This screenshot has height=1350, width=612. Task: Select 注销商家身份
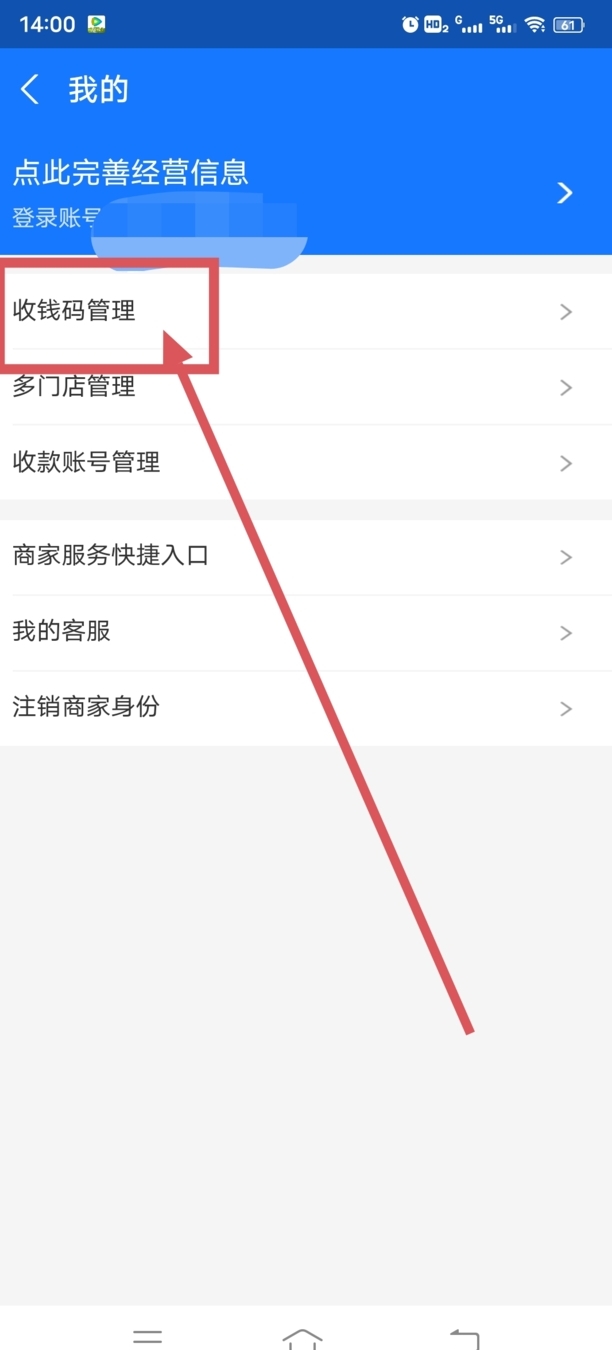[x=306, y=709]
